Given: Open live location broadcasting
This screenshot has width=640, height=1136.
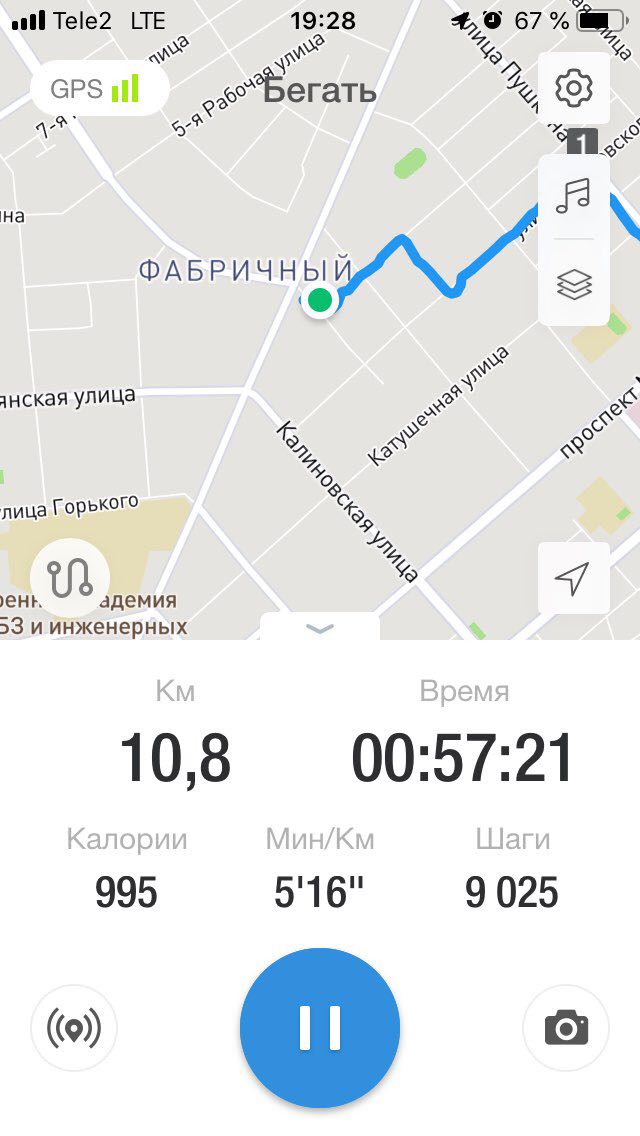Looking at the screenshot, I should tap(74, 1028).
